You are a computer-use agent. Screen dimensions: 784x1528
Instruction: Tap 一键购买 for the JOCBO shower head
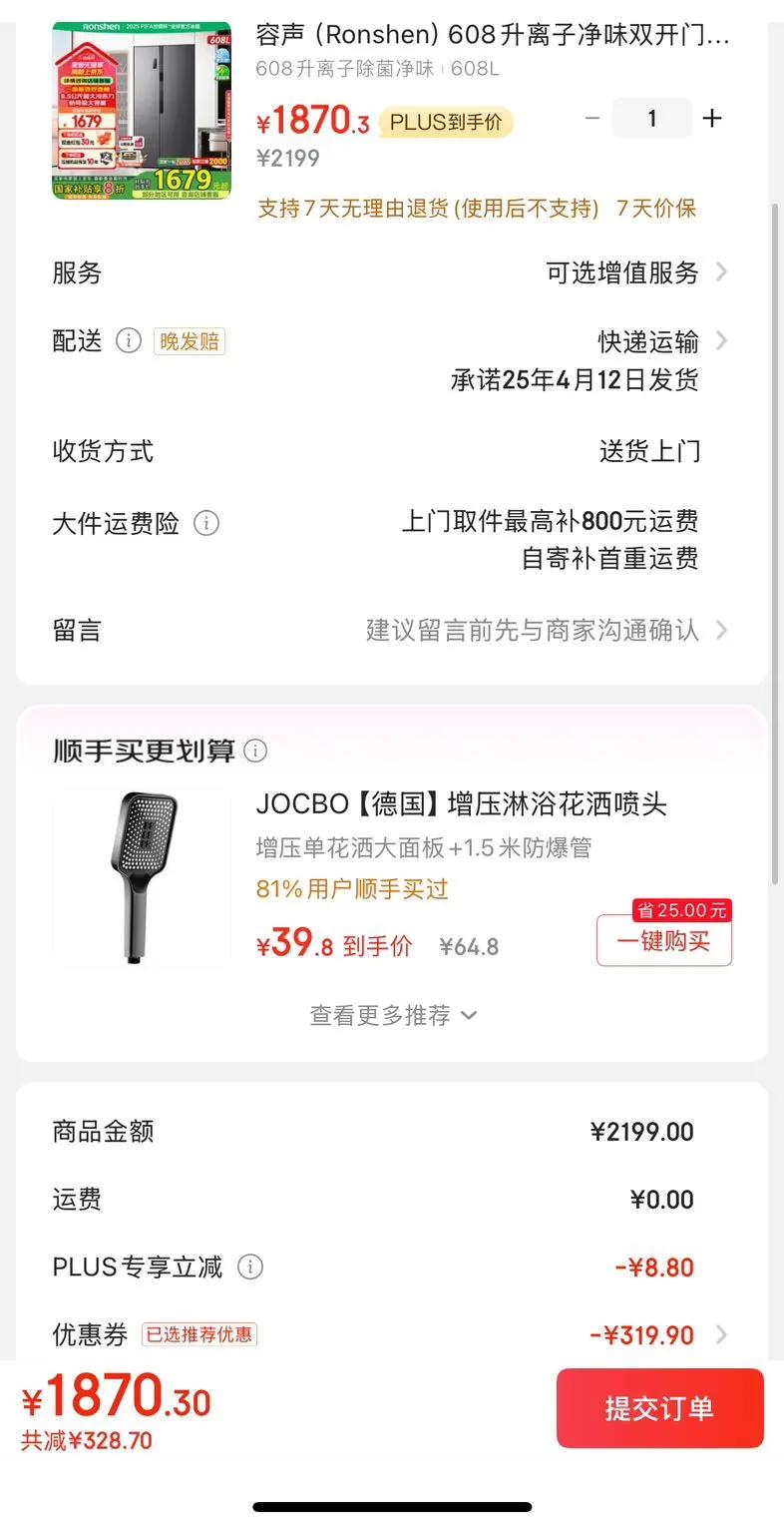(x=663, y=941)
